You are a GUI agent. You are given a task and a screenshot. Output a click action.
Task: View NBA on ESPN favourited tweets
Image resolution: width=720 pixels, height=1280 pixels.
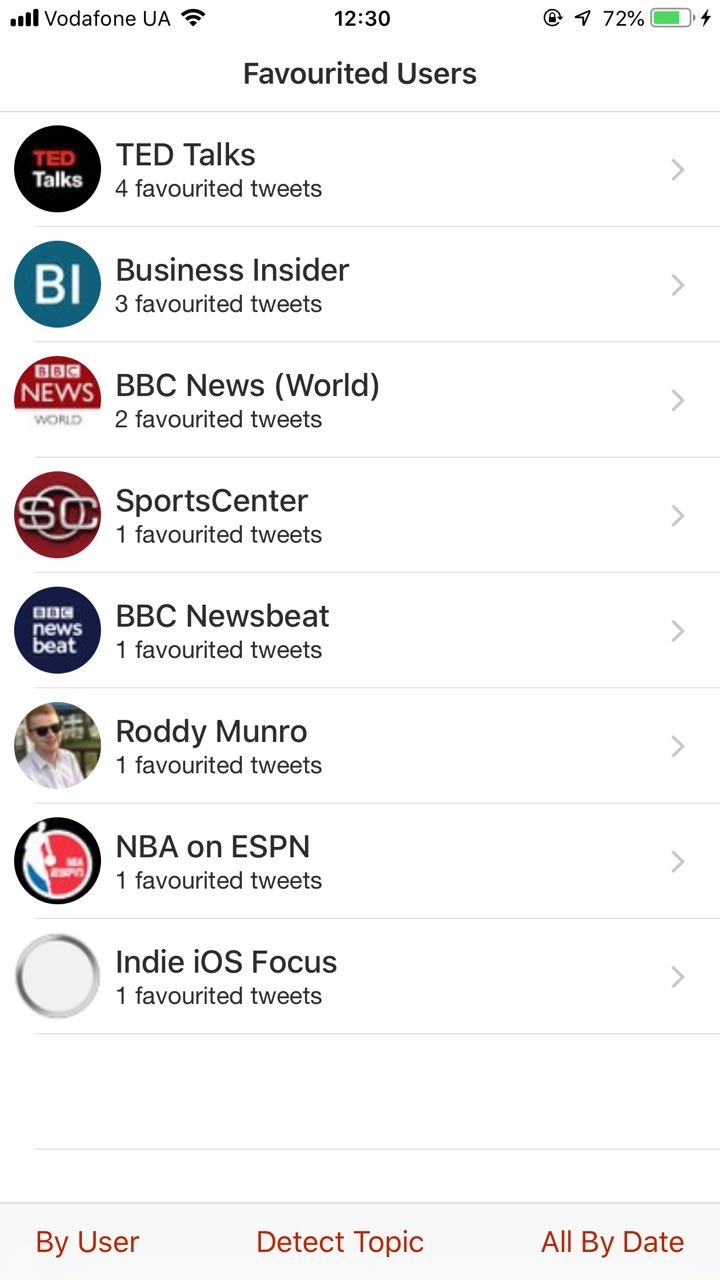(x=360, y=861)
